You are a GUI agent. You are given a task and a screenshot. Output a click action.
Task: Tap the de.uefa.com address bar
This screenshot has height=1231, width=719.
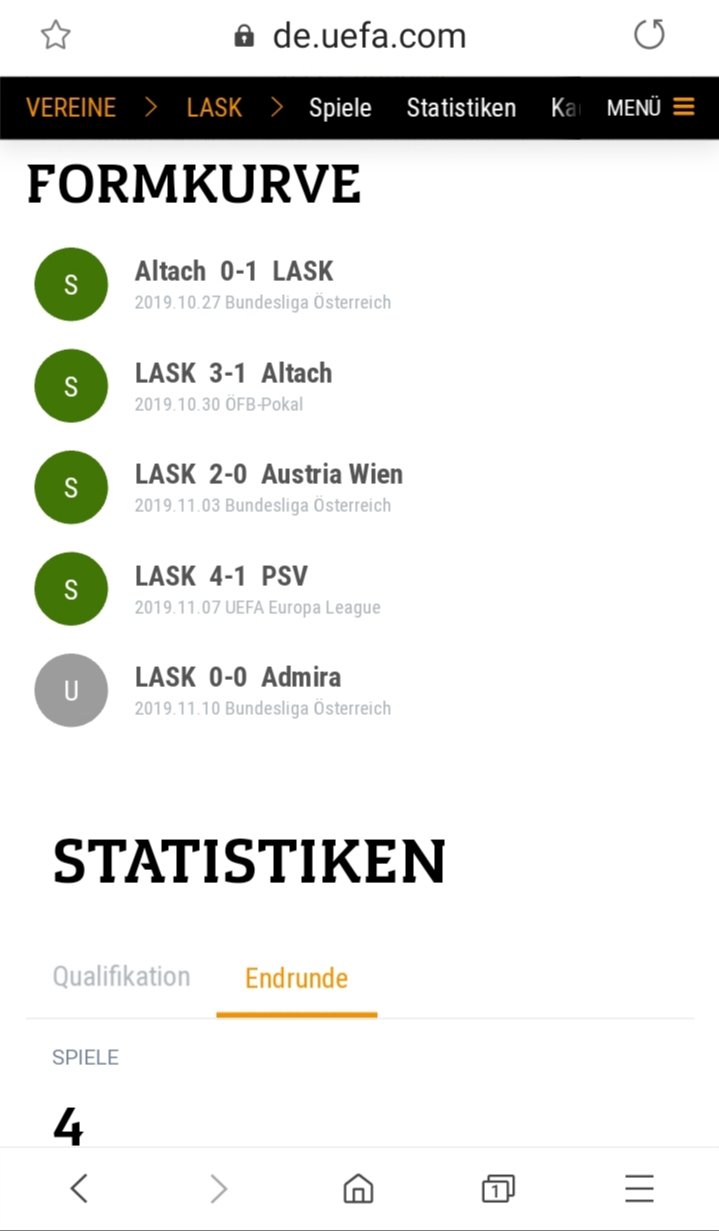pyautogui.click(x=350, y=36)
